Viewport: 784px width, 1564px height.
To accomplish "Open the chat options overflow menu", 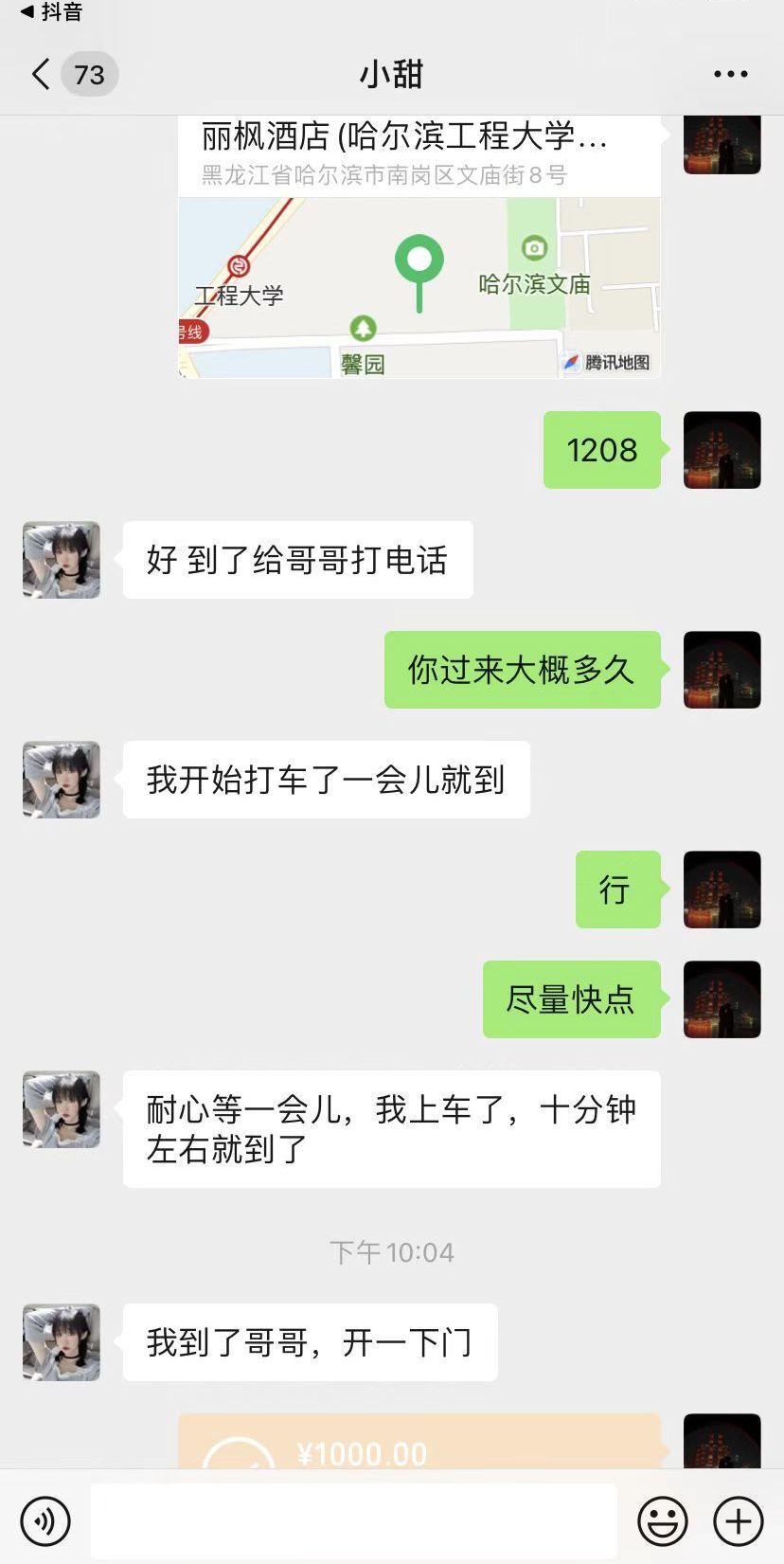I will (730, 74).
